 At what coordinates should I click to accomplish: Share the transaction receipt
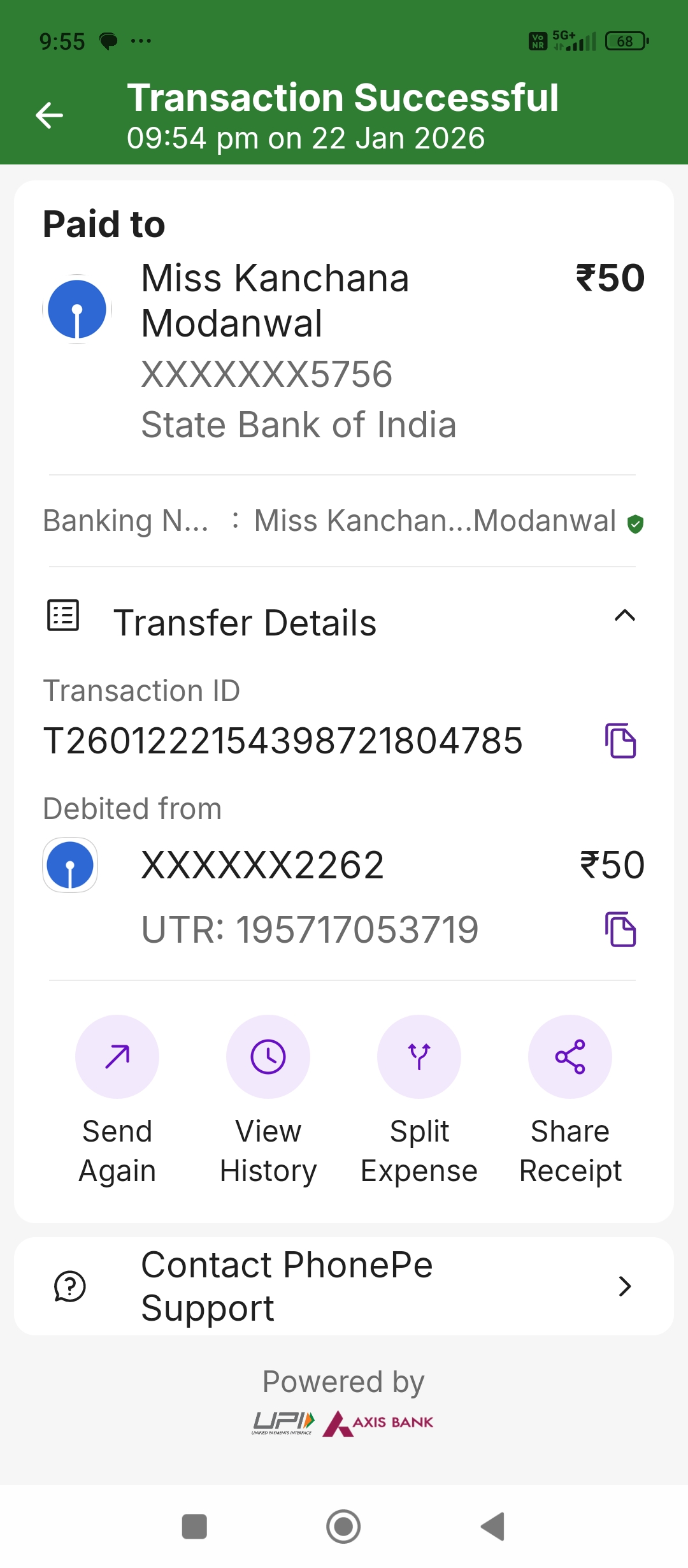coord(570,1057)
